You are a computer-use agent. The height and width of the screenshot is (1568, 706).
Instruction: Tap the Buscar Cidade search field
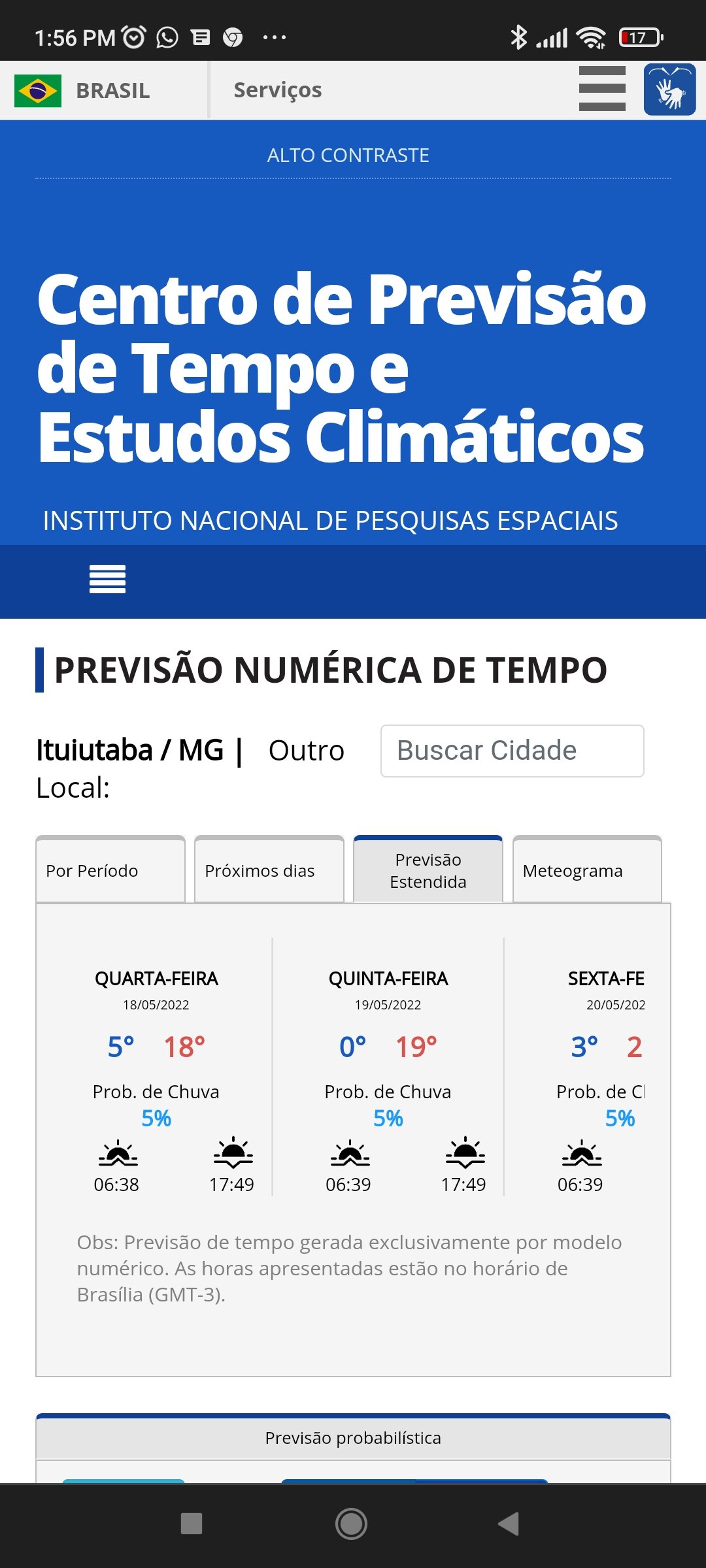coord(513,751)
